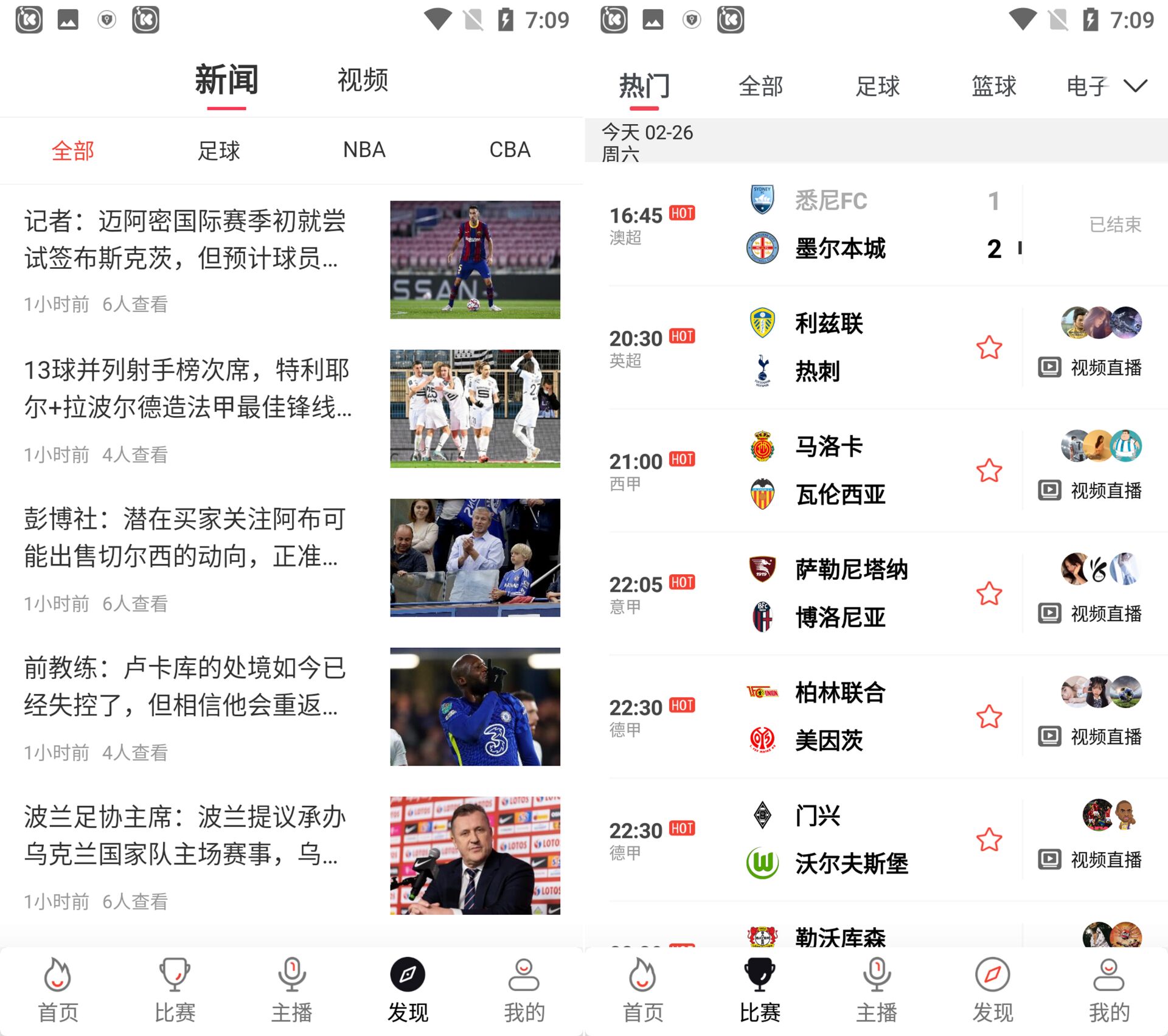
Task: Star the 萨勒尼塔纳 vs 博洛尼亚 game
Action: [x=989, y=594]
